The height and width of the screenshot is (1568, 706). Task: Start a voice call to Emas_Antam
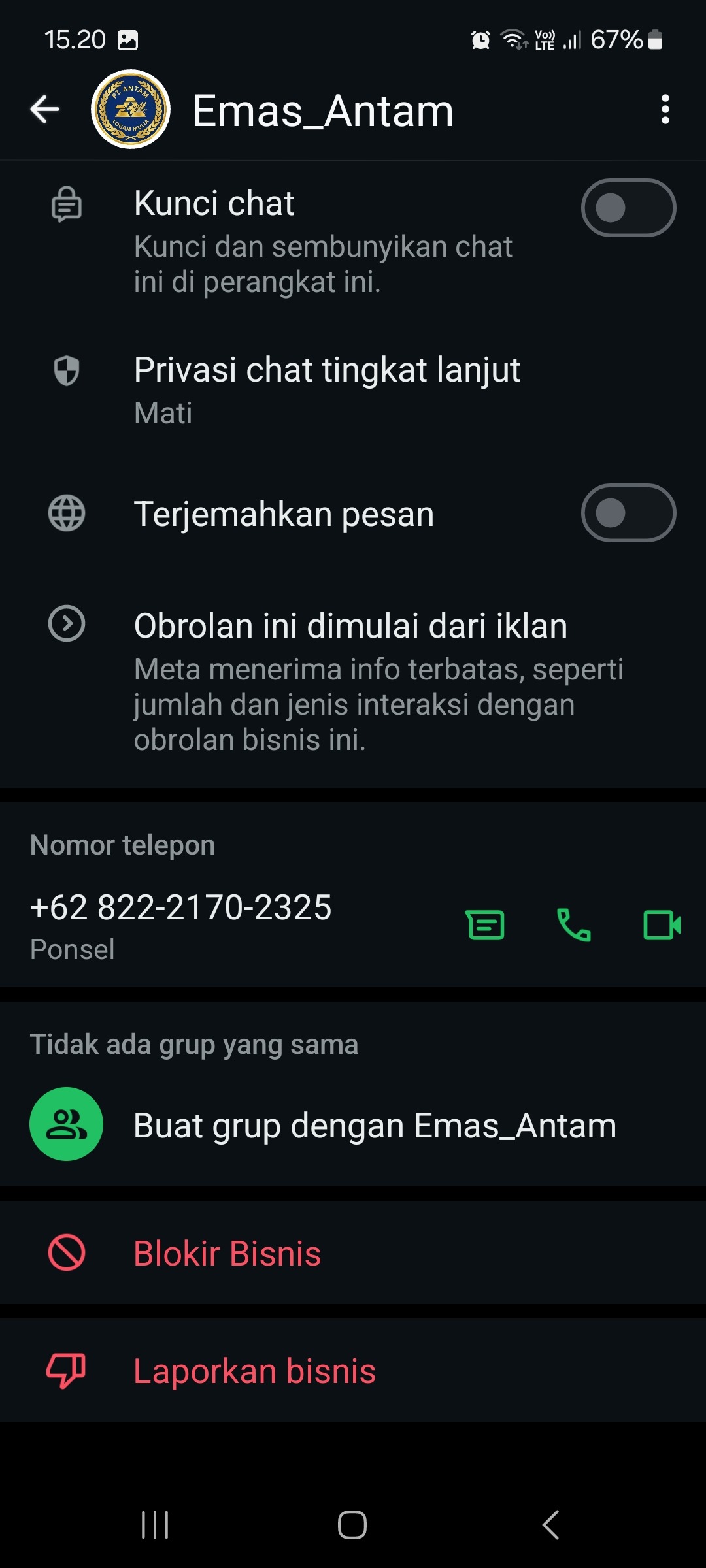pyautogui.click(x=573, y=925)
